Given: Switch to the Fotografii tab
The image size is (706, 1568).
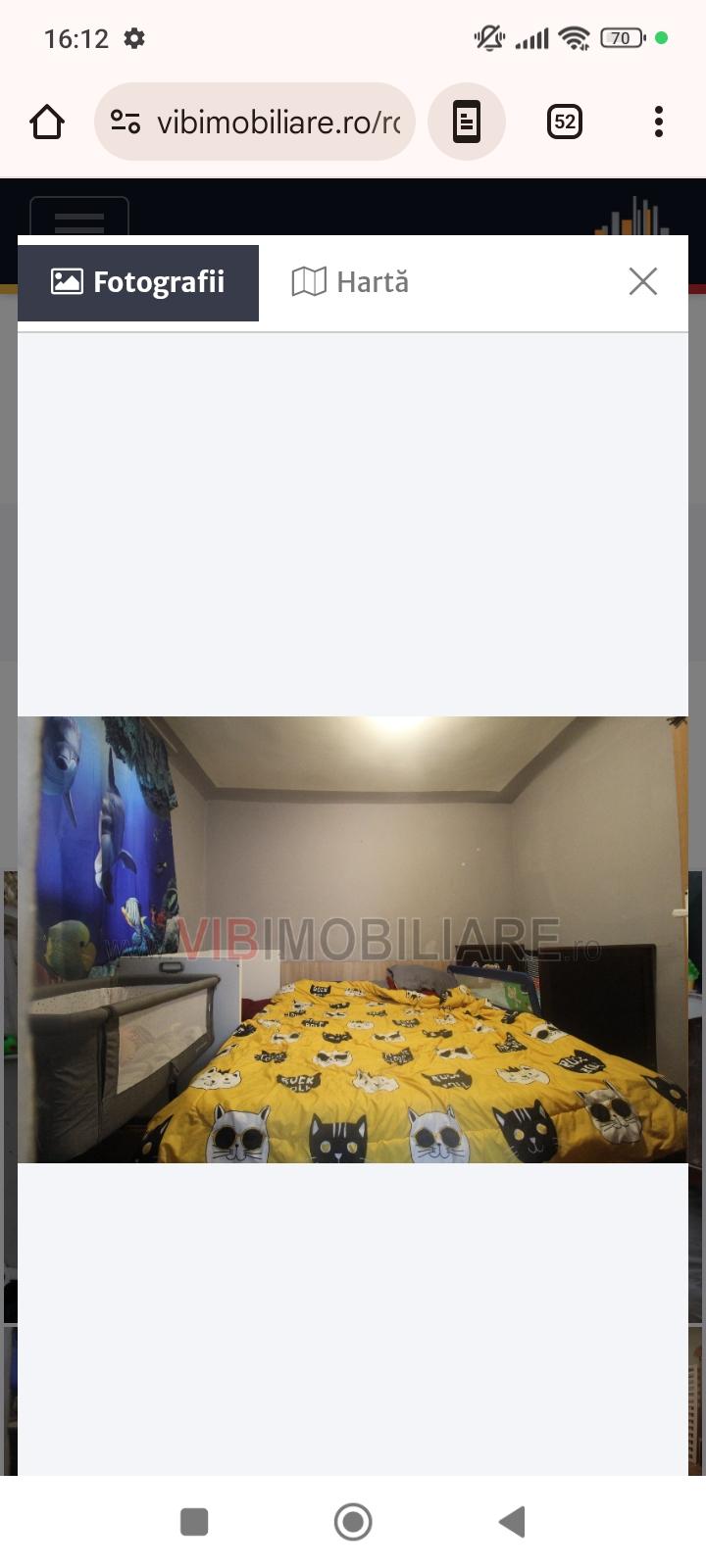Looking at the screenshot, I should tap(138, 282).
